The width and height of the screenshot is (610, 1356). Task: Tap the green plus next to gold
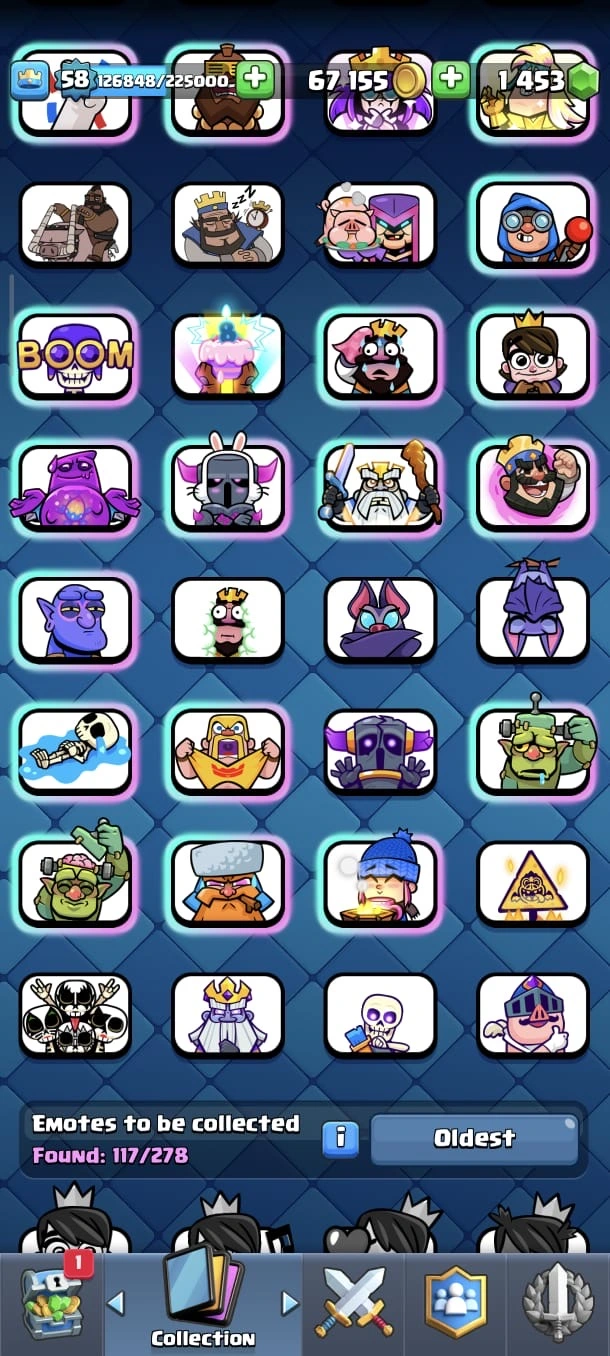coord(452,79)
